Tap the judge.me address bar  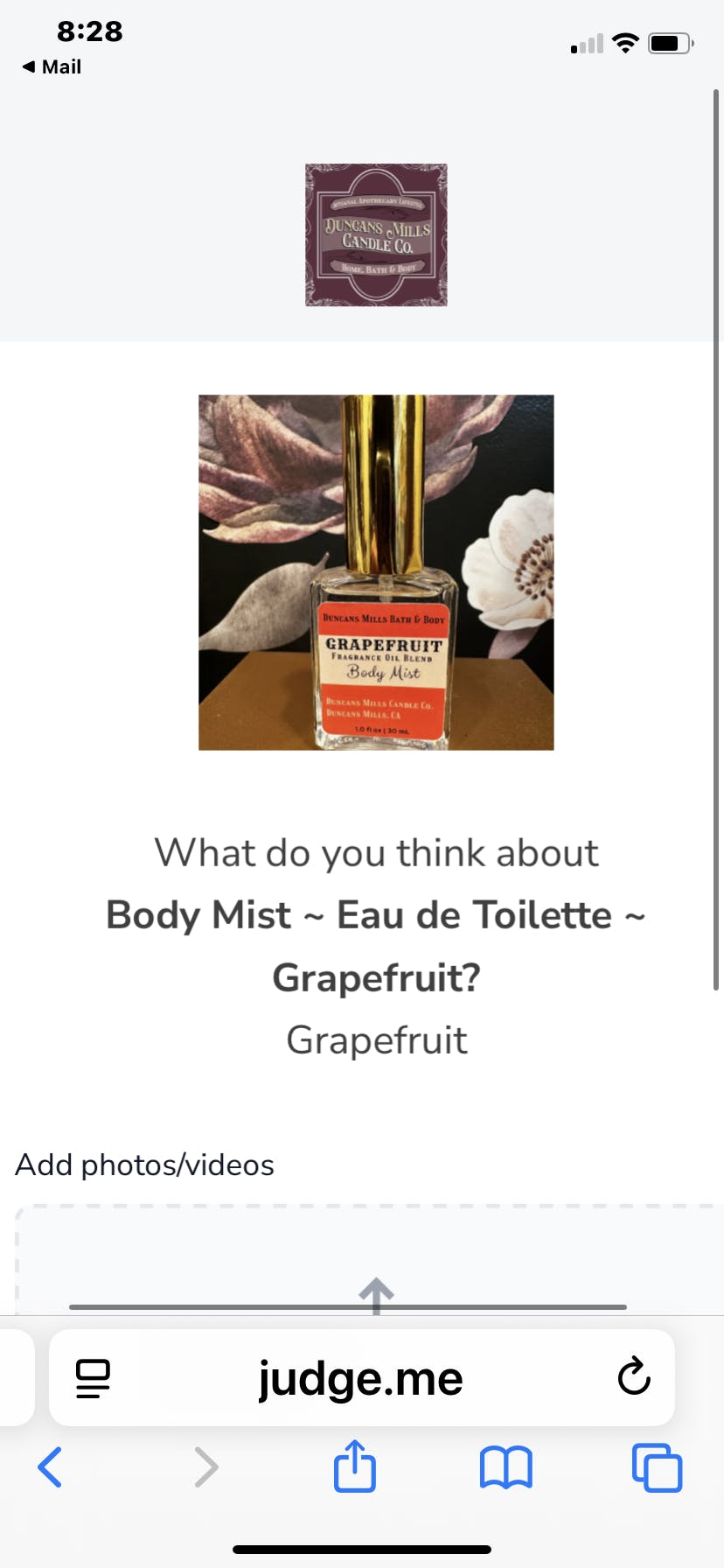(x=360, y=1378)
